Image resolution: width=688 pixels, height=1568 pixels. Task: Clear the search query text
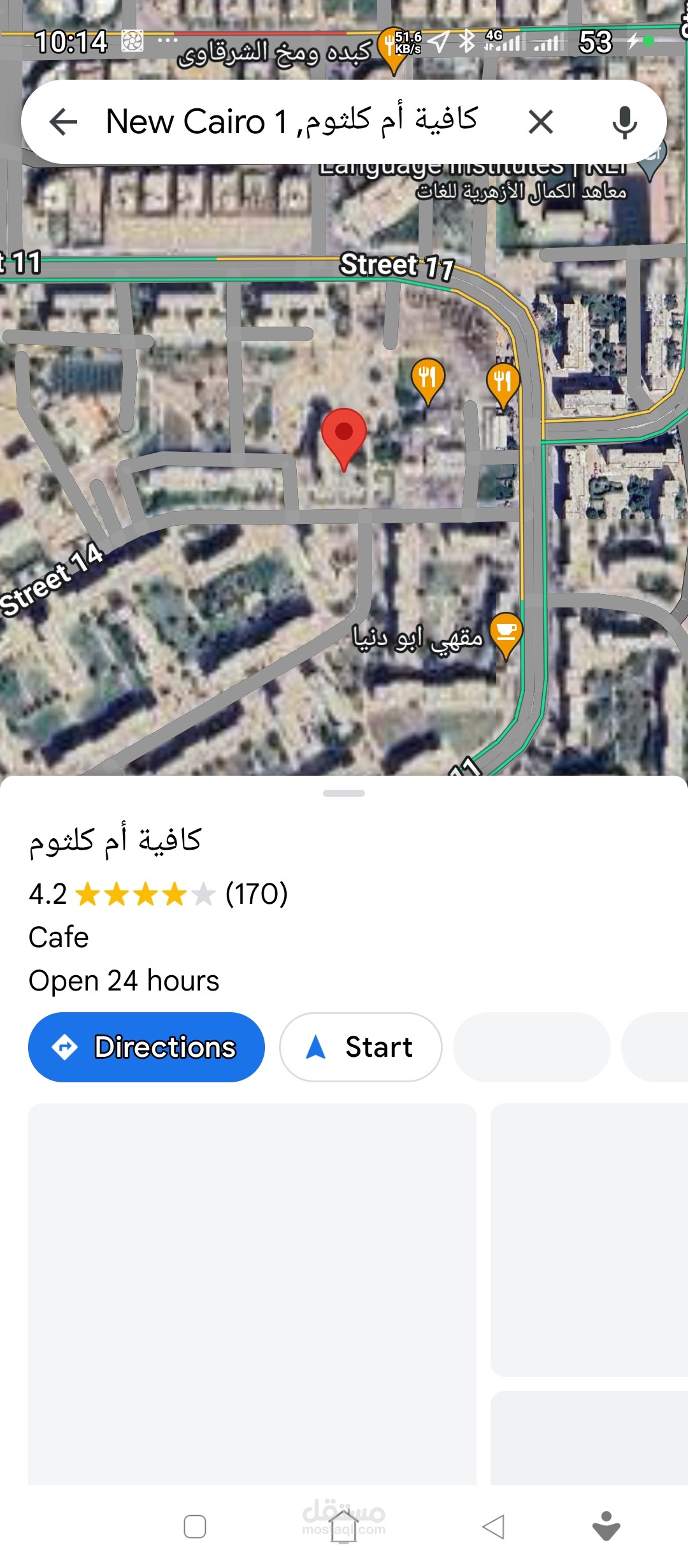[x=541, y=122]
